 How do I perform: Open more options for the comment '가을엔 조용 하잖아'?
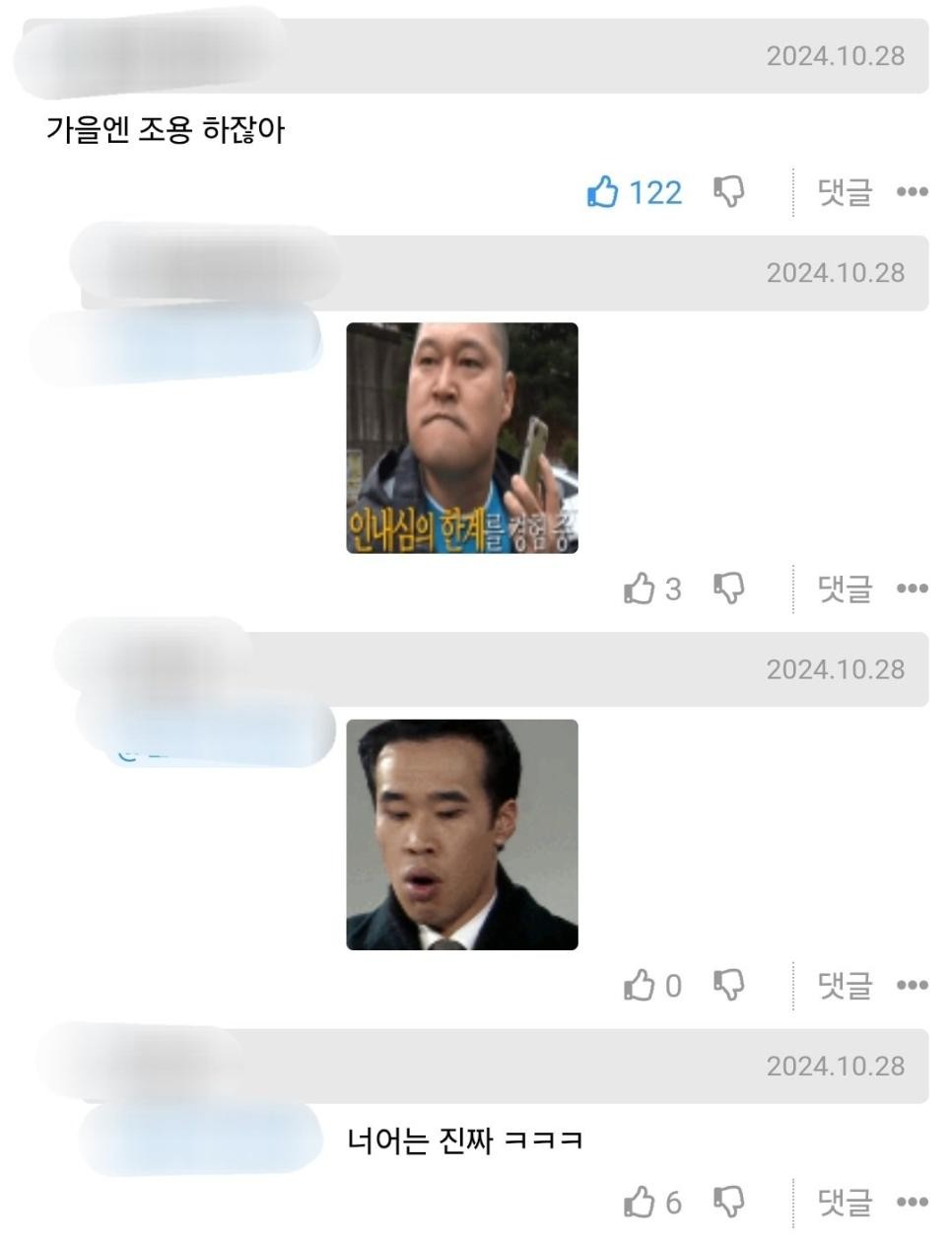(x=912, y=191)
